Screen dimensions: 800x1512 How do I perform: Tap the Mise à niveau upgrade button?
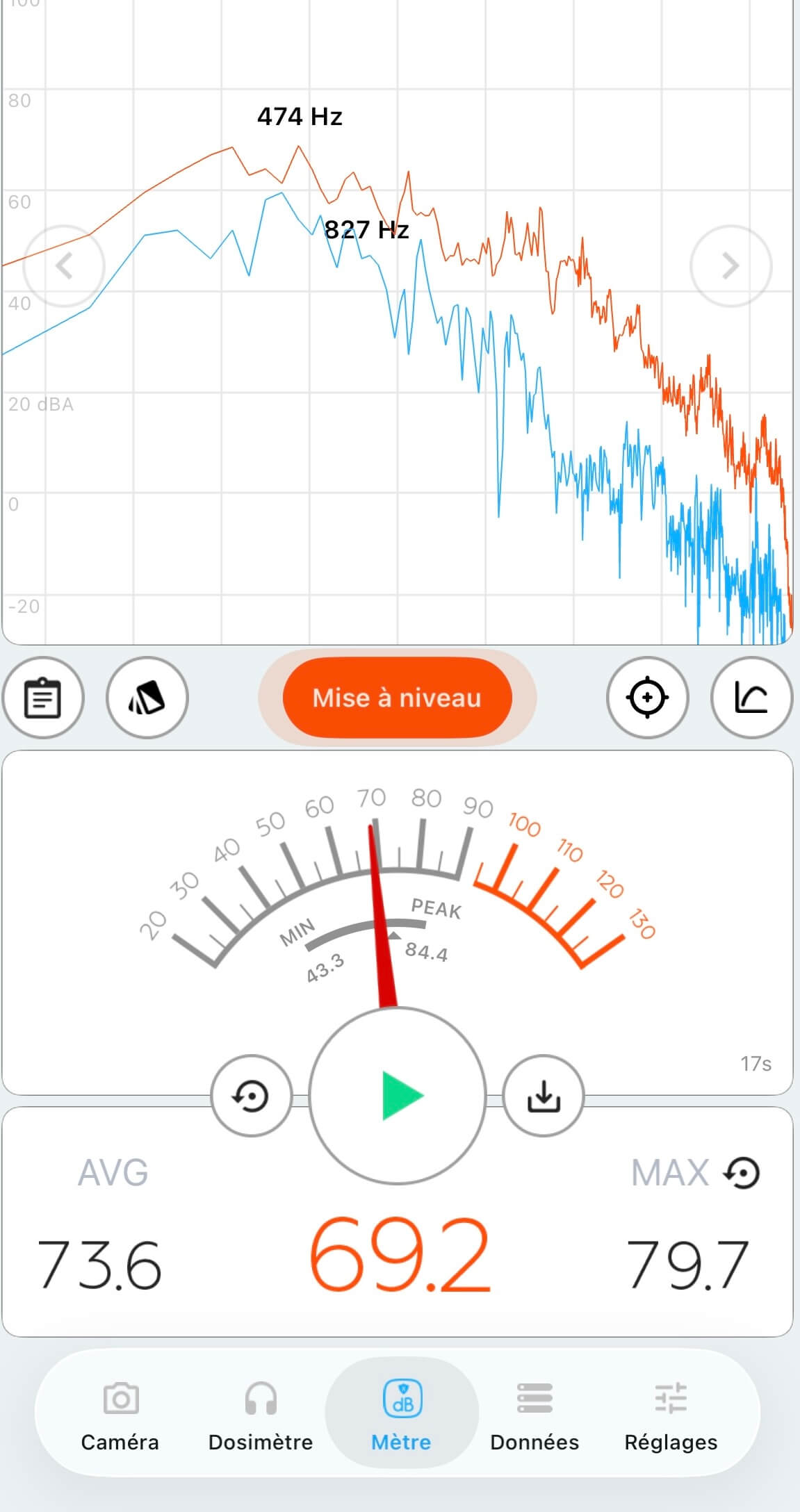397,698
